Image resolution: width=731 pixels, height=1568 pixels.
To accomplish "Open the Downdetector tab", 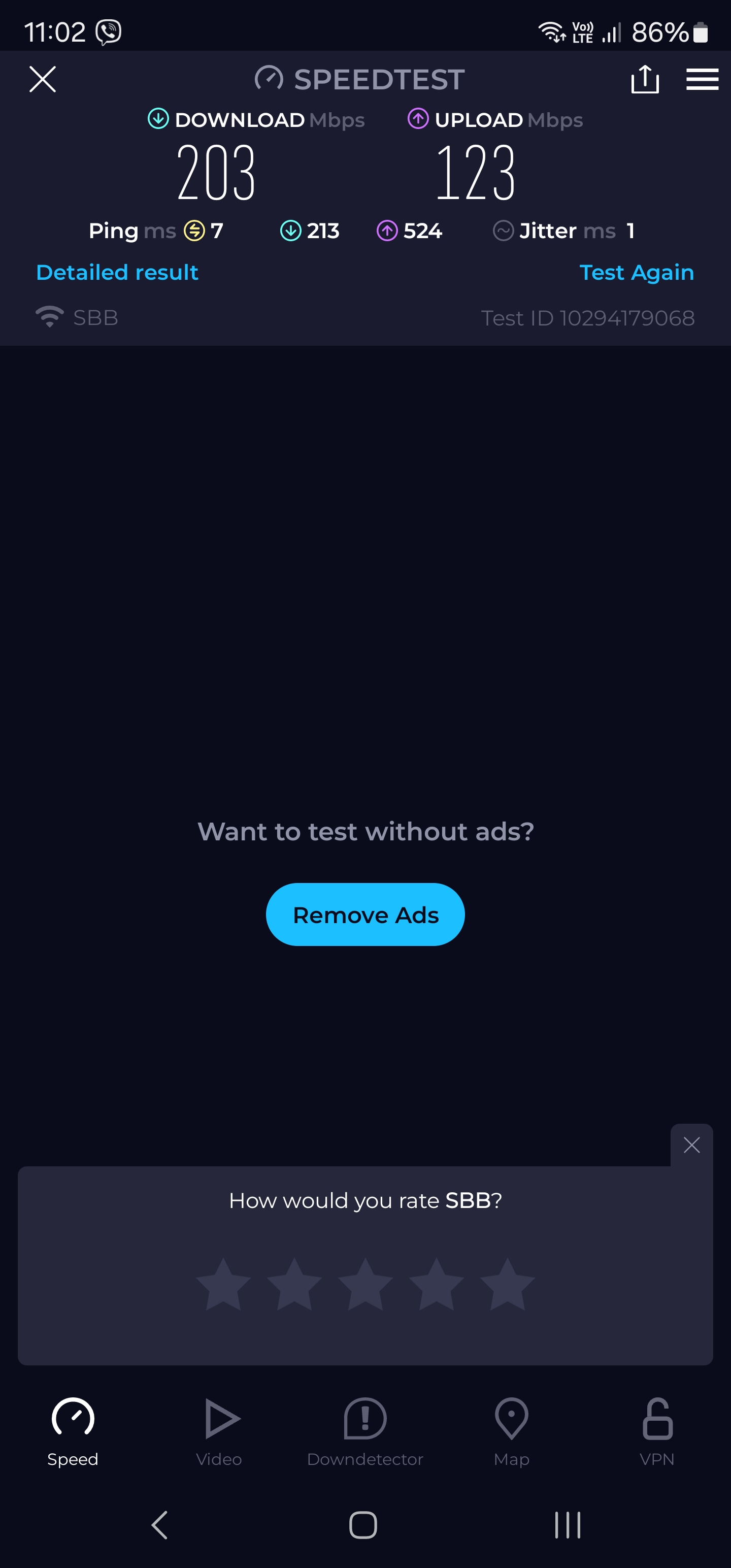I will [x=365, y=1431].
